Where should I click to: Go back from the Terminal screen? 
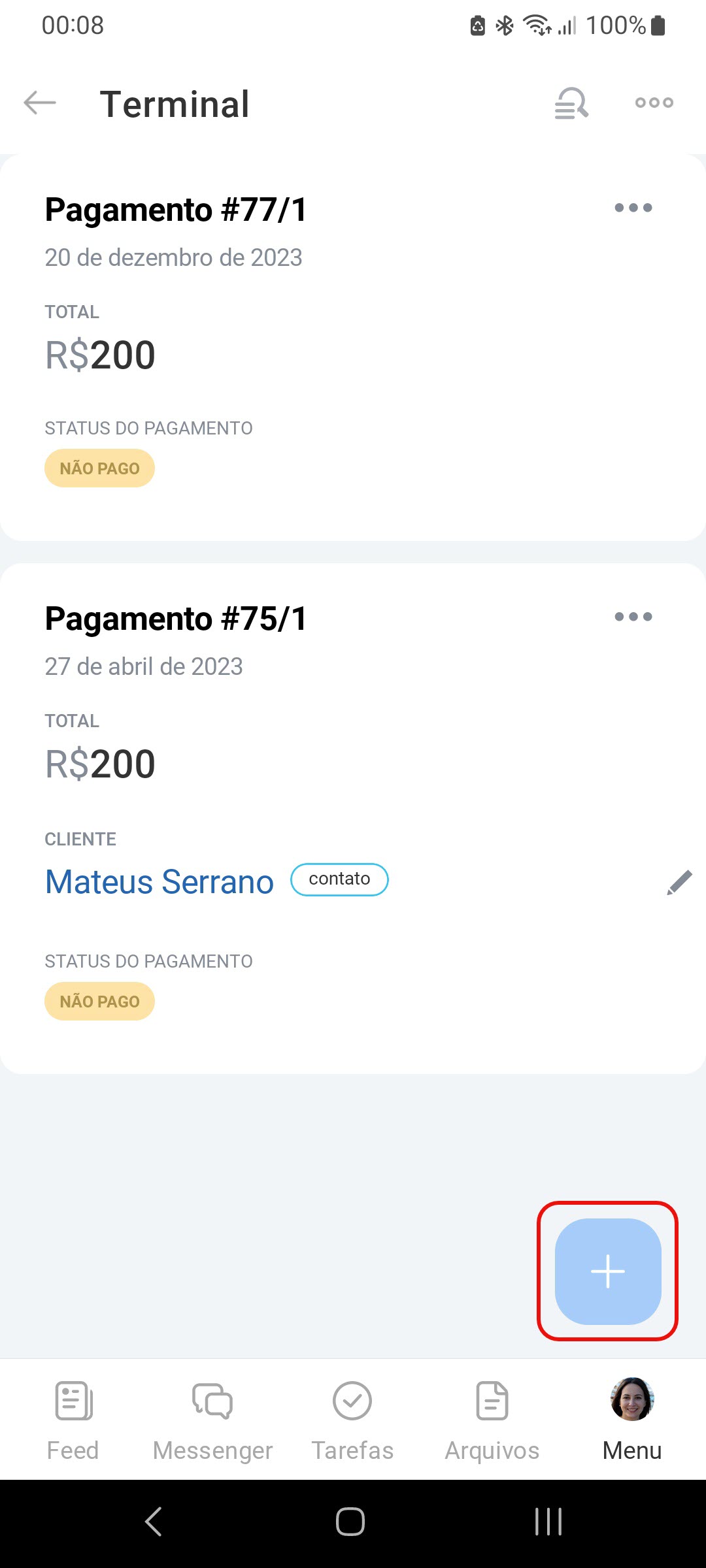[40, 103]
